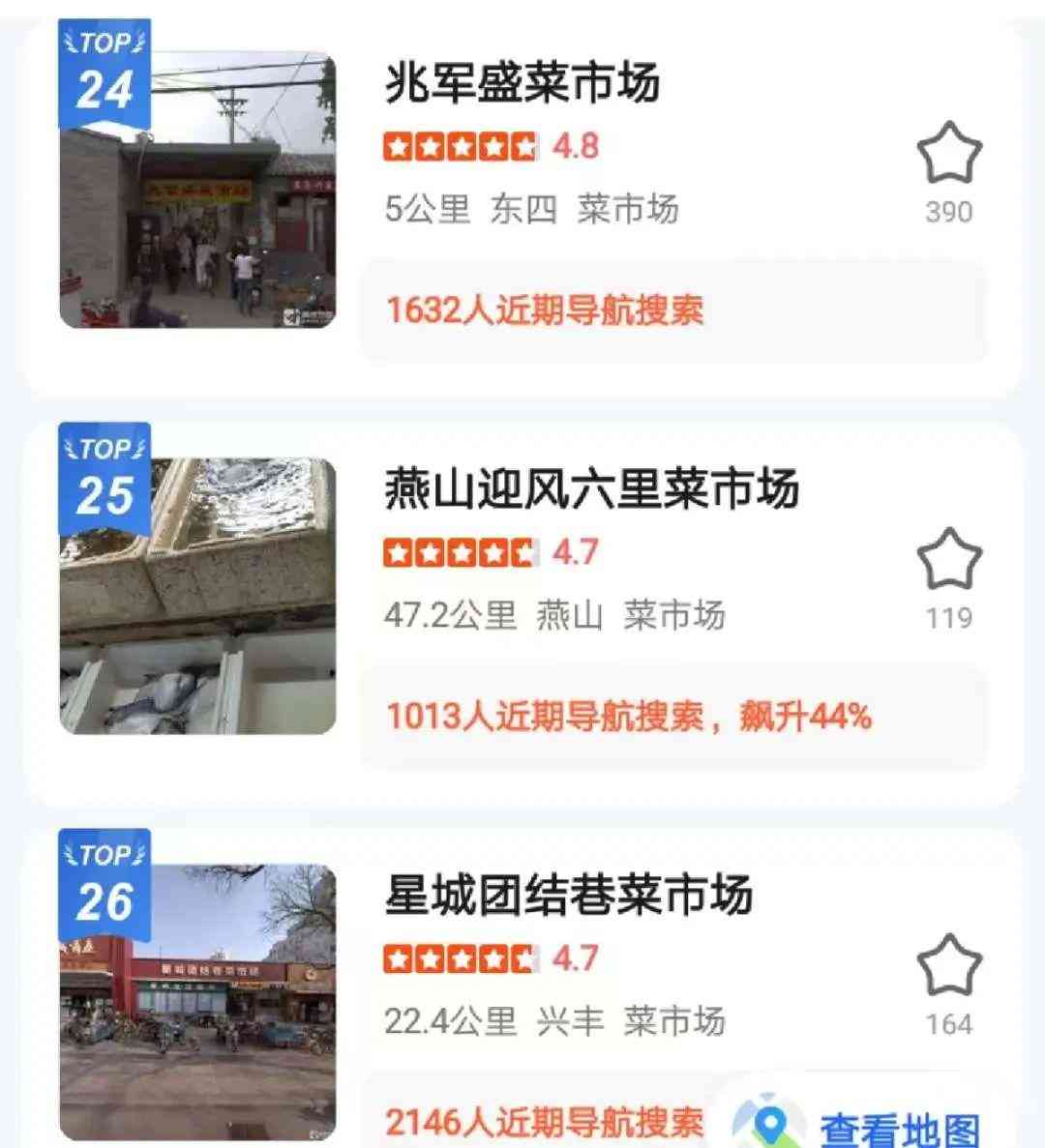
Task: Open the 星城团结巷菜市场 listing
Action: (x=568, y=896)
